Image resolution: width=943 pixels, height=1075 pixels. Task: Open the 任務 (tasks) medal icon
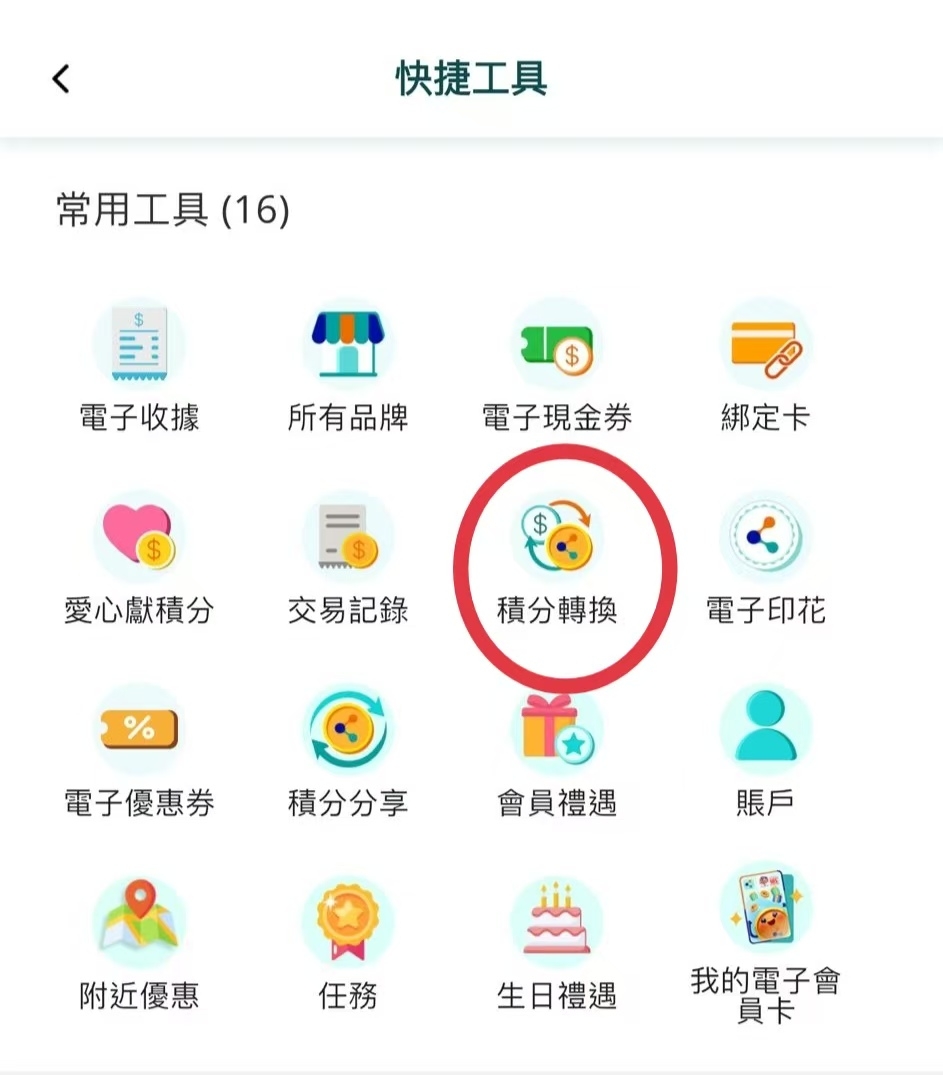click(348, 920)
